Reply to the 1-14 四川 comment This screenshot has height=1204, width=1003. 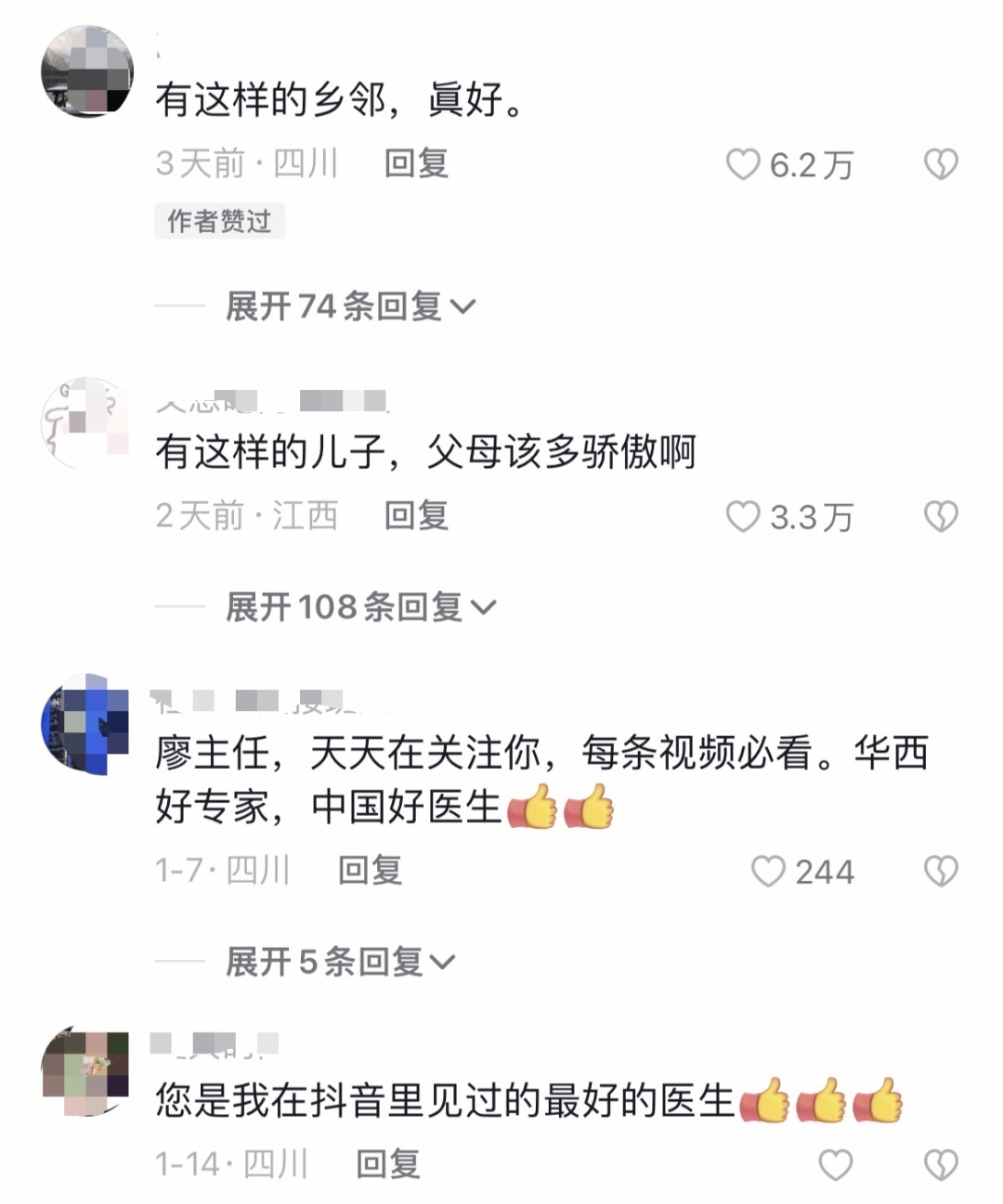[388, 1164]
